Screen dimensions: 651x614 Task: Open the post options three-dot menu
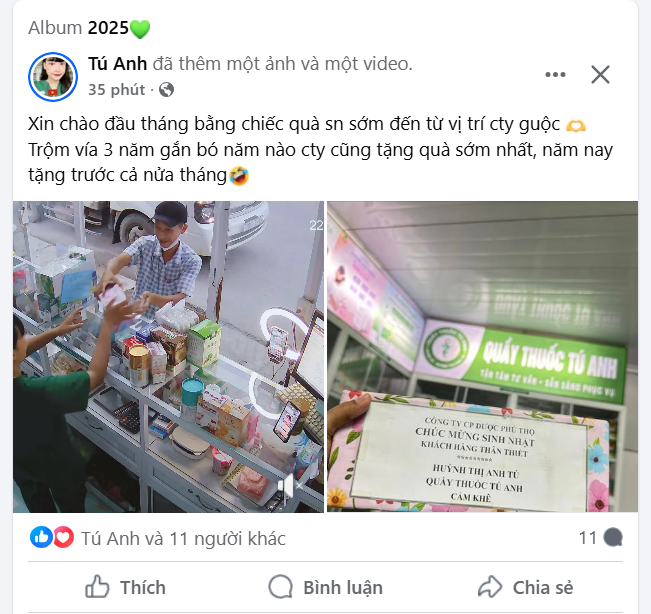pyautogui.click(x=555, y=74)
